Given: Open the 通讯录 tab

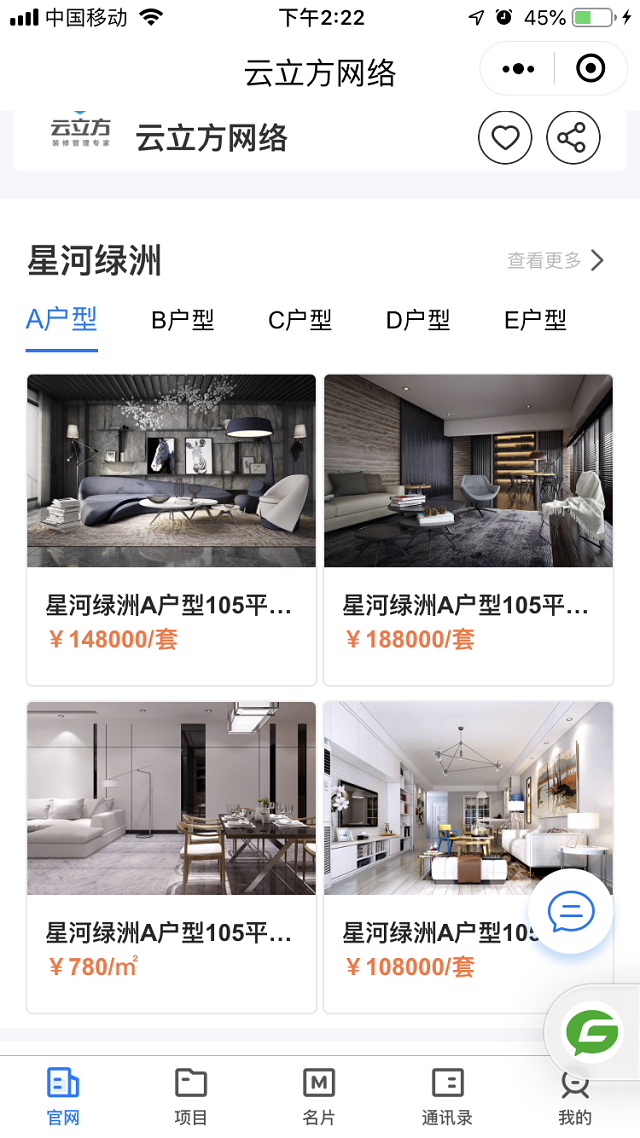Looking at the screenshot, I should 447,1095.
